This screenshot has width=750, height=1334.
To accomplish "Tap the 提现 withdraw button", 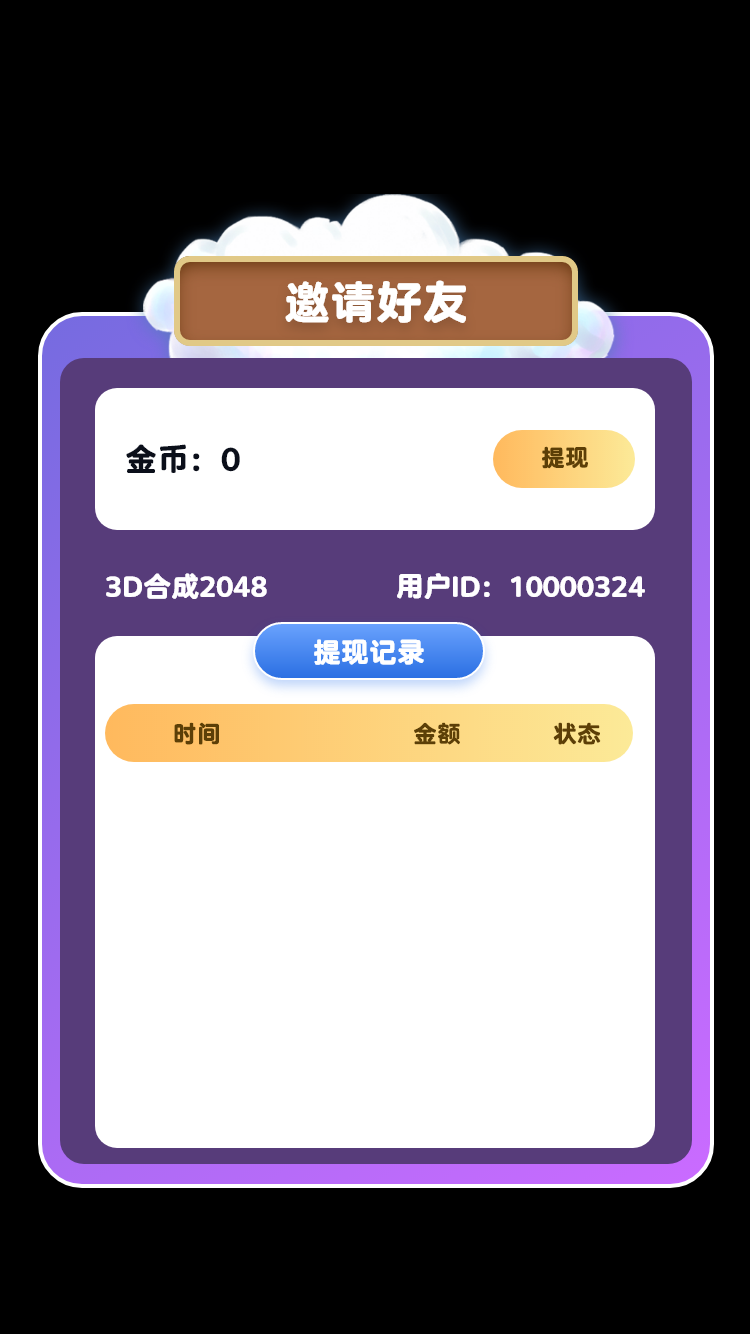I will coord(563,459).
